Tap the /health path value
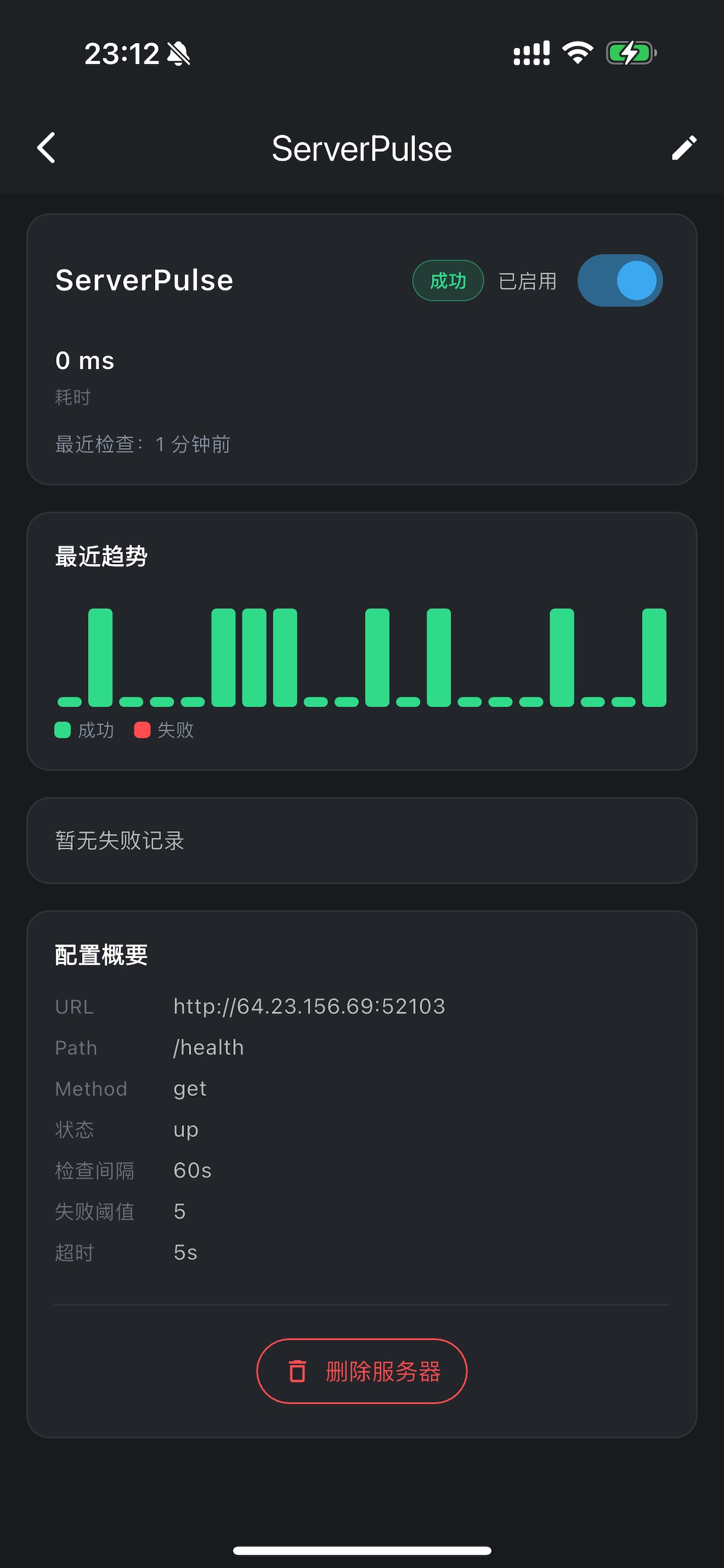 point(208,1047)
